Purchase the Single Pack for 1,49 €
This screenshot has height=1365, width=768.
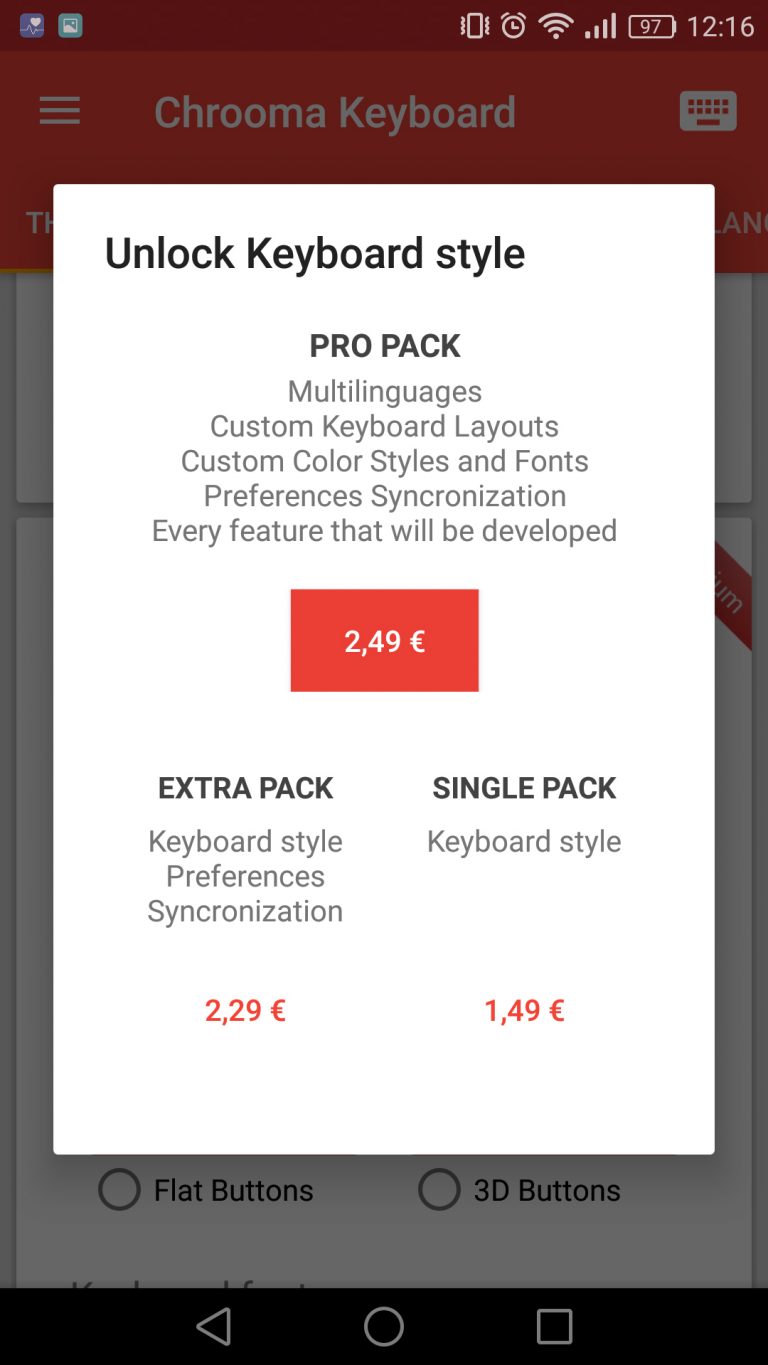click(524, 1010)
